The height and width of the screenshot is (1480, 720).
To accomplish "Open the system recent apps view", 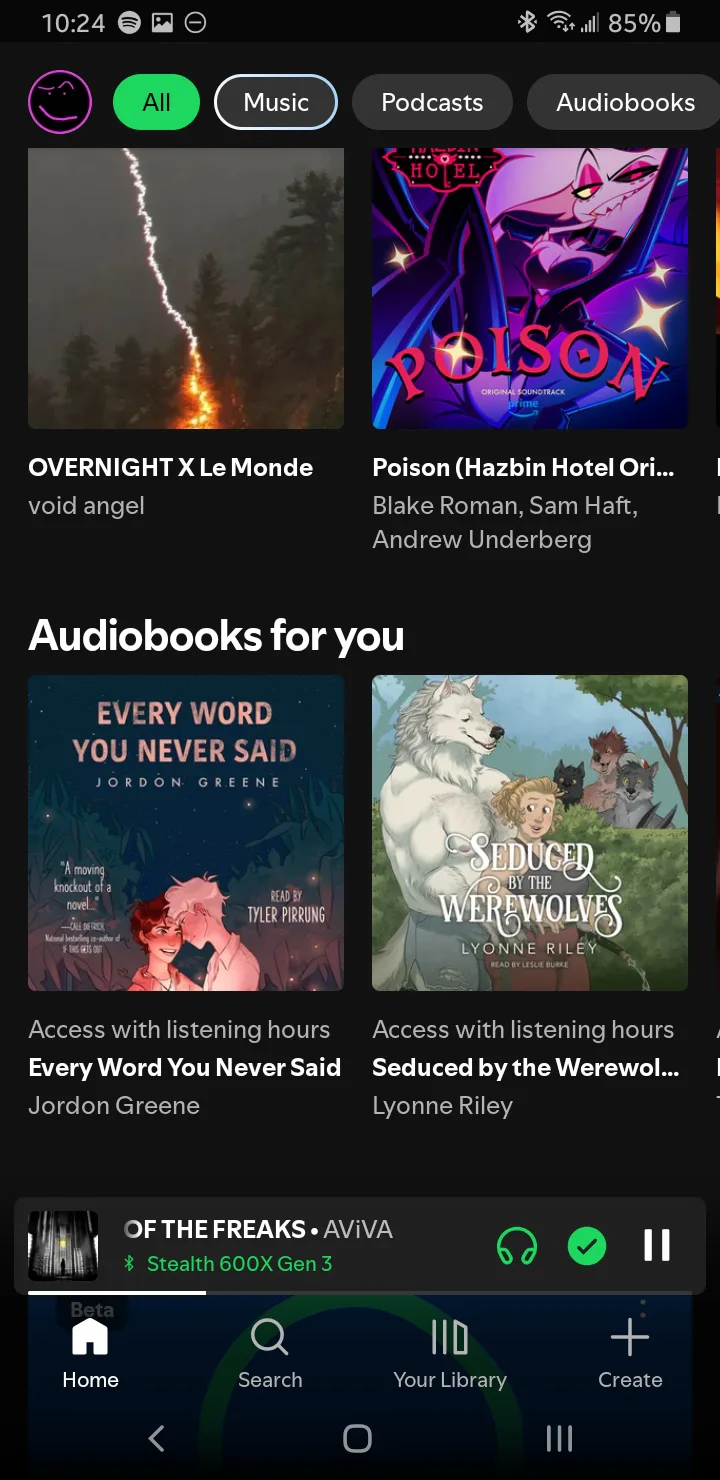I will pyautogui.click(x=560, y=1438).
